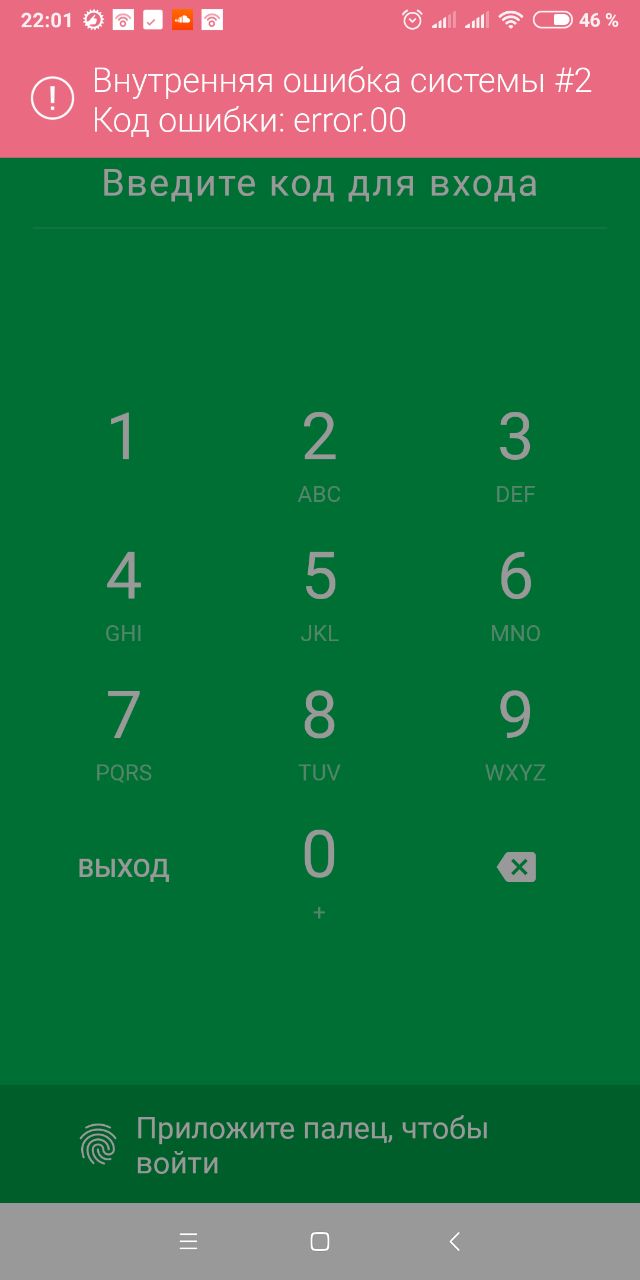The width and height of the screenshot is (640, 1280).
Task: Tap the 7 PQRS key
Action: tap(123, 732)
